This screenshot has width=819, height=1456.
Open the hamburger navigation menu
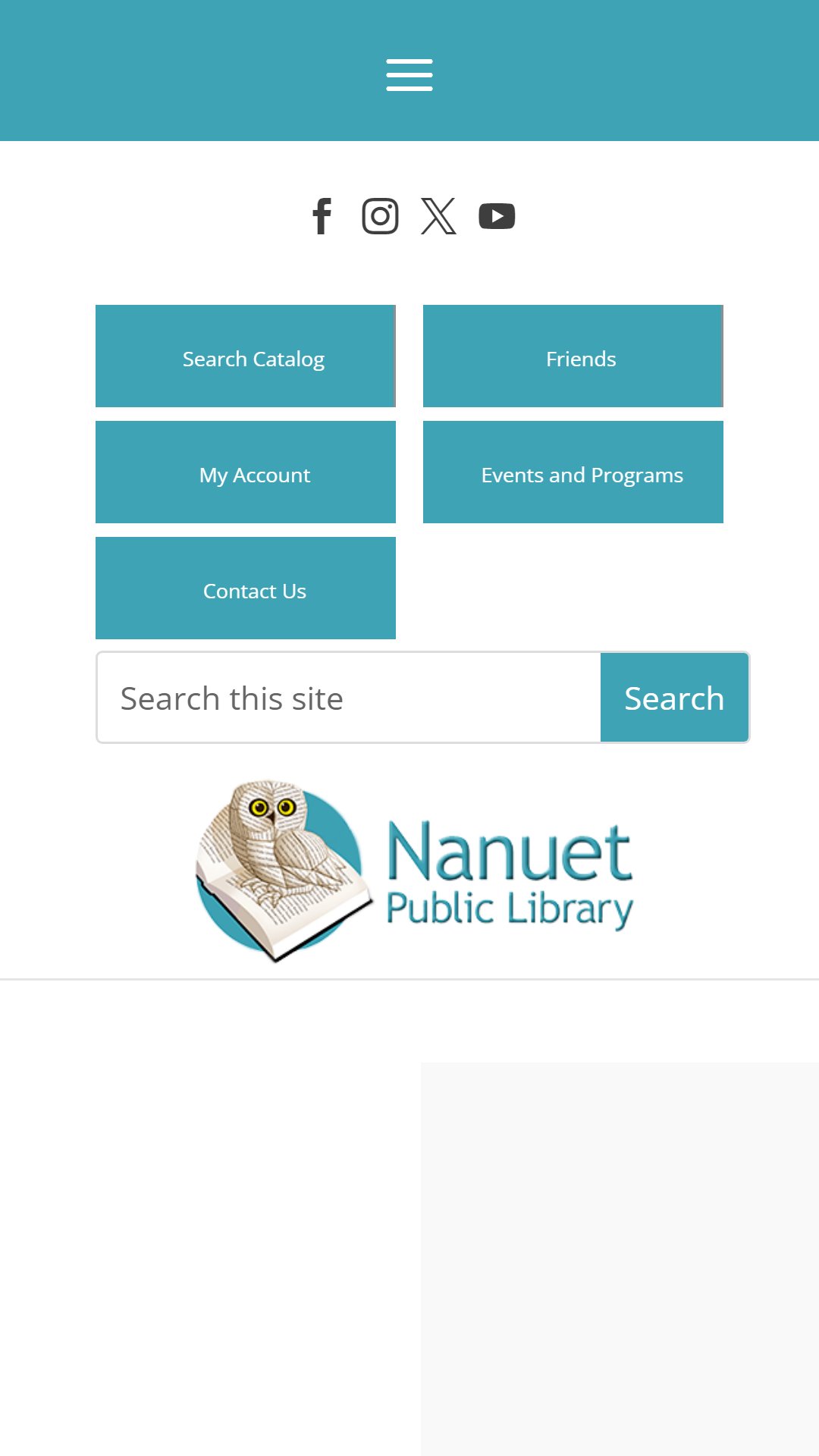coord(409,75)
